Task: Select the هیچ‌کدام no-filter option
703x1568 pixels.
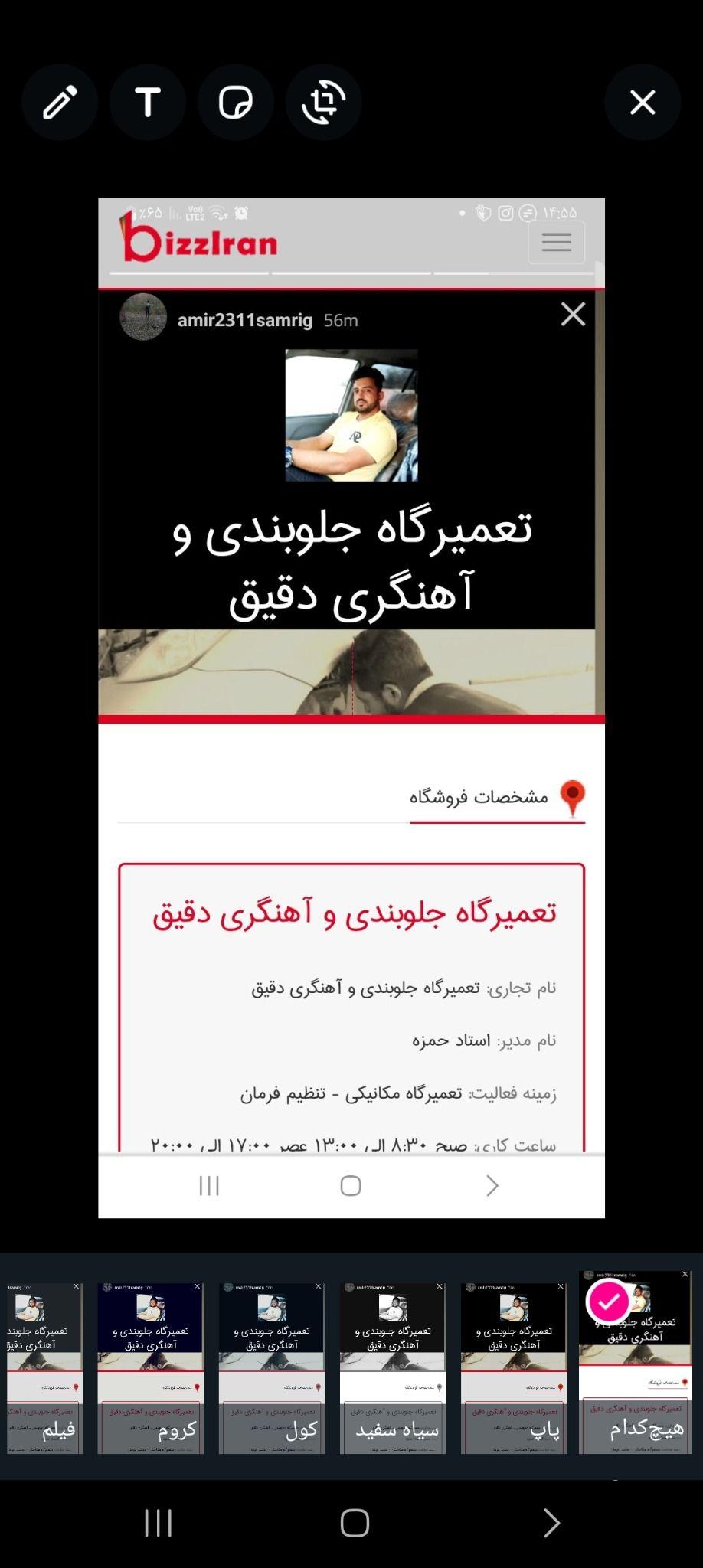Action: coord(636,1363)
